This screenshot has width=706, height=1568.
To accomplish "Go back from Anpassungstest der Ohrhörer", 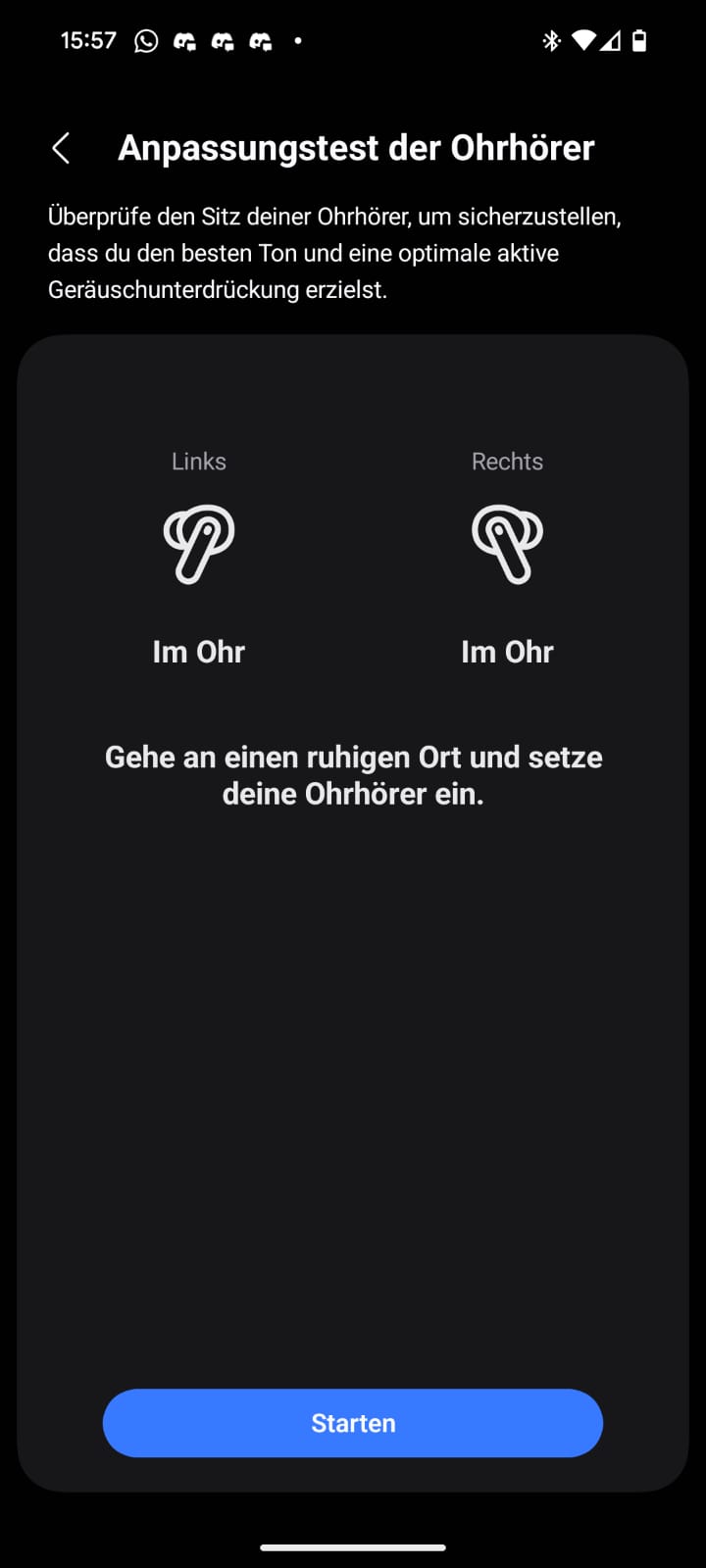I will click(61, 148).
